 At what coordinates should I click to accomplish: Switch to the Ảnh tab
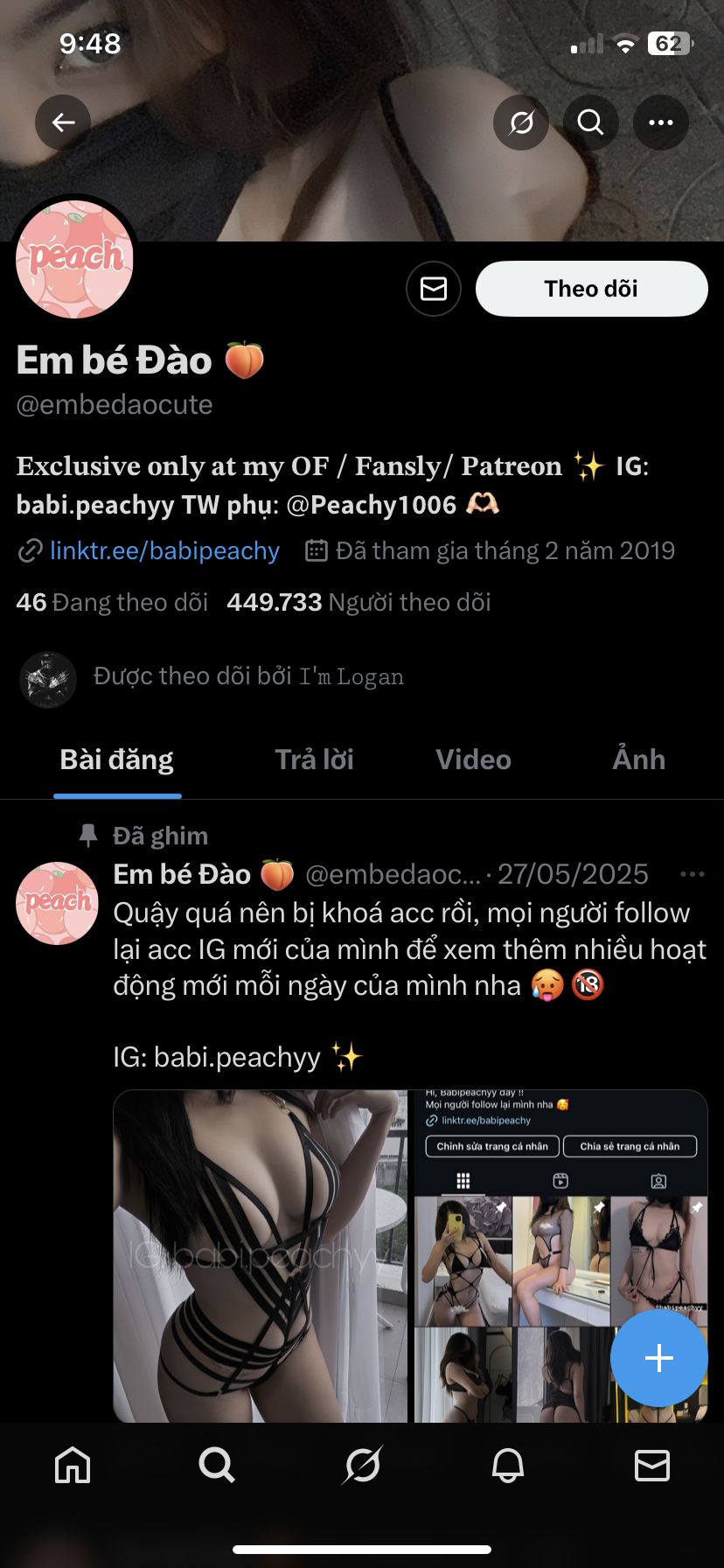pos(639,759)
